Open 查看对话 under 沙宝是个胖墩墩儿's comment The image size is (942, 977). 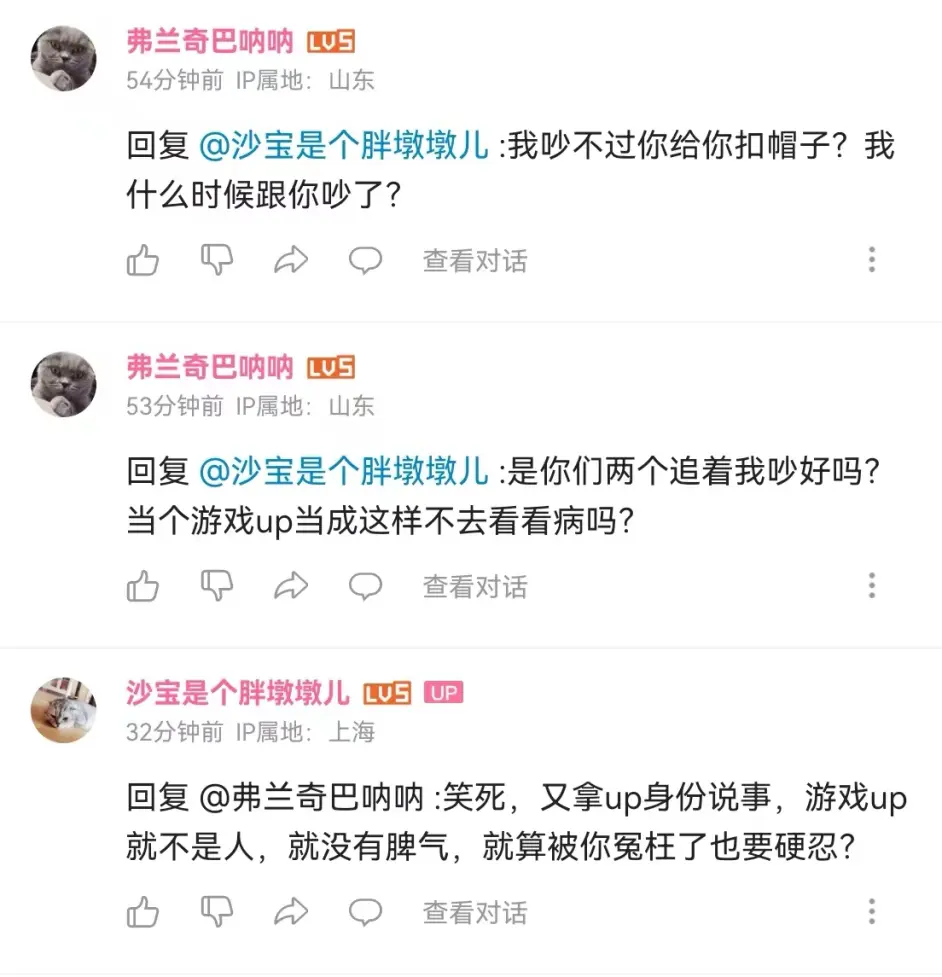coord(474,912)
